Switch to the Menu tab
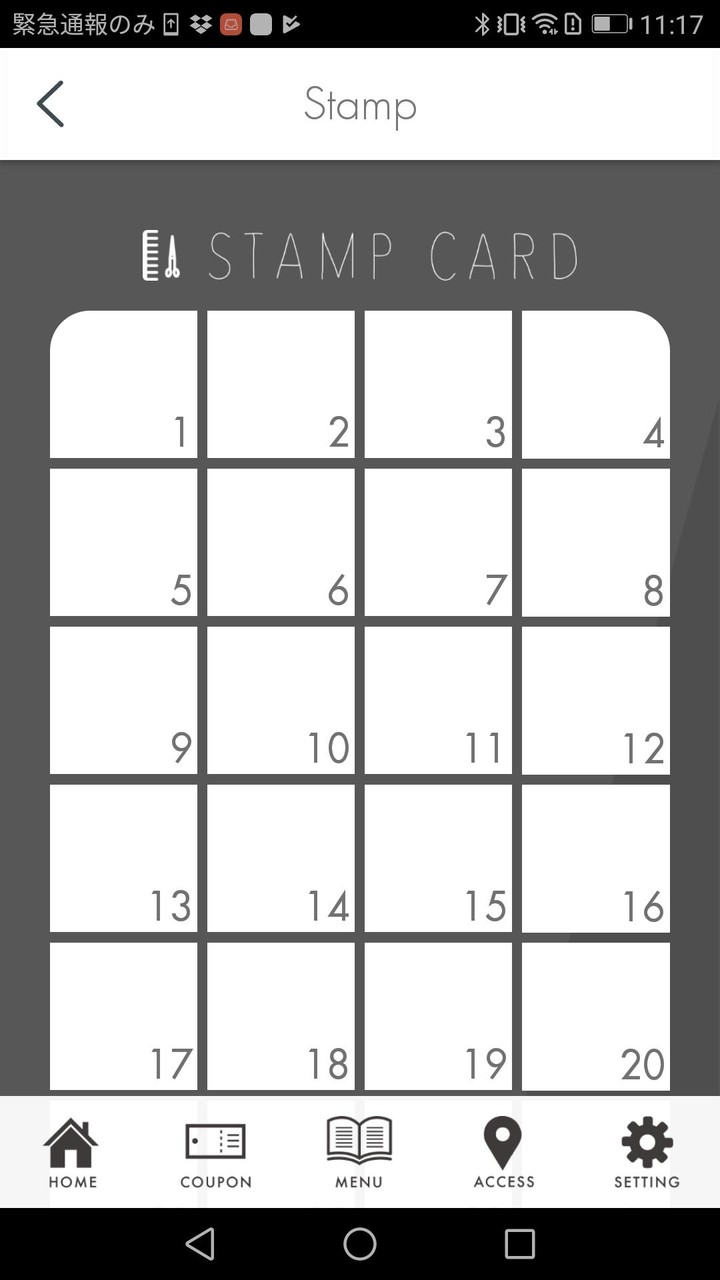 coord(359,1152)
